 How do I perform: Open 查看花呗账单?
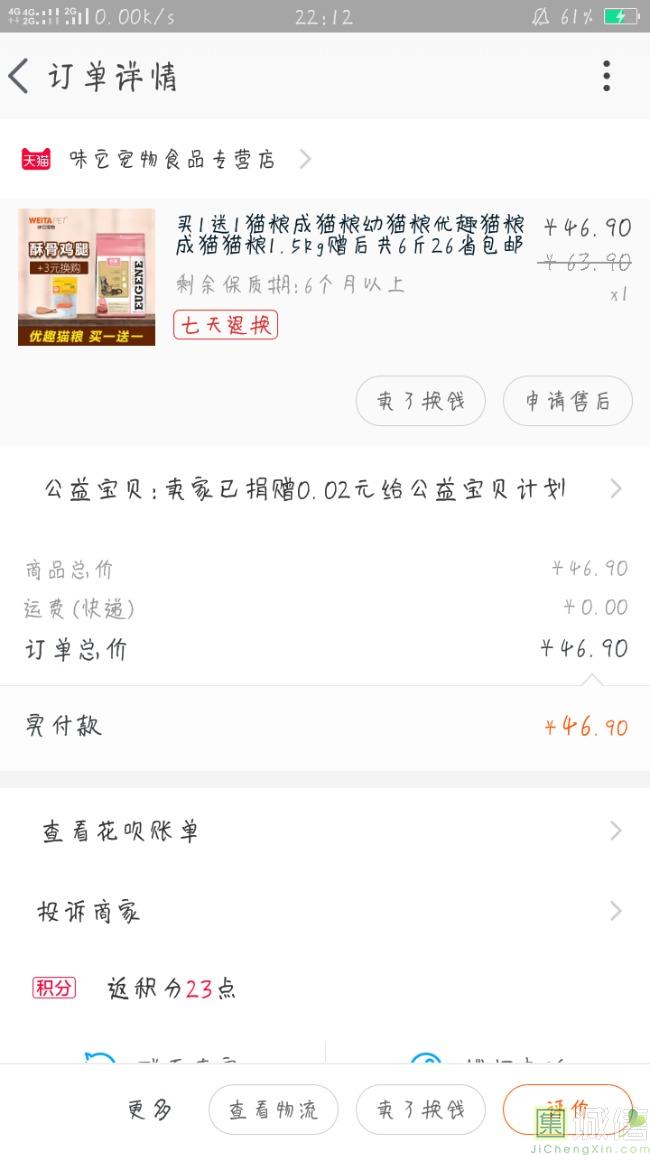(x=325, y=831)
